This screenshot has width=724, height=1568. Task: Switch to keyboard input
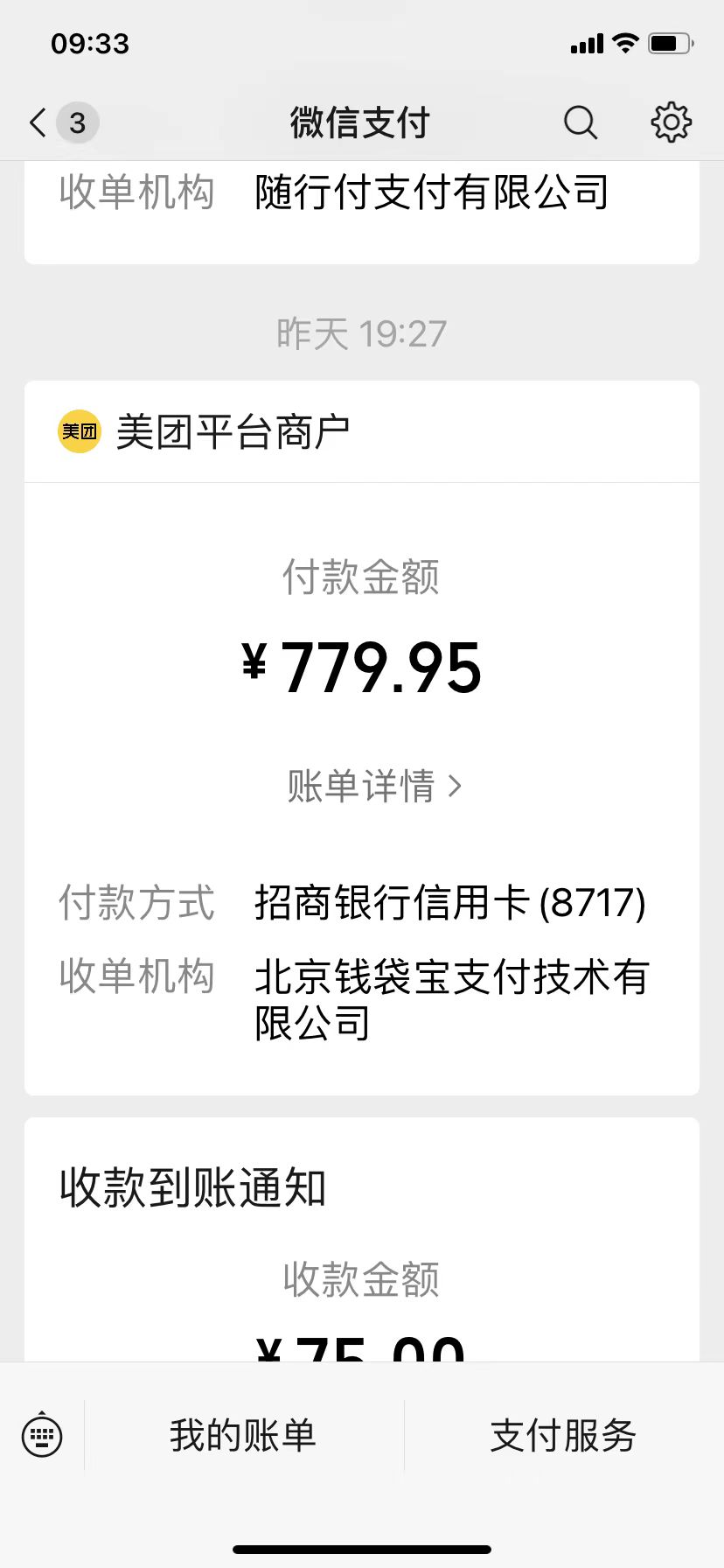pos(42,1436)
